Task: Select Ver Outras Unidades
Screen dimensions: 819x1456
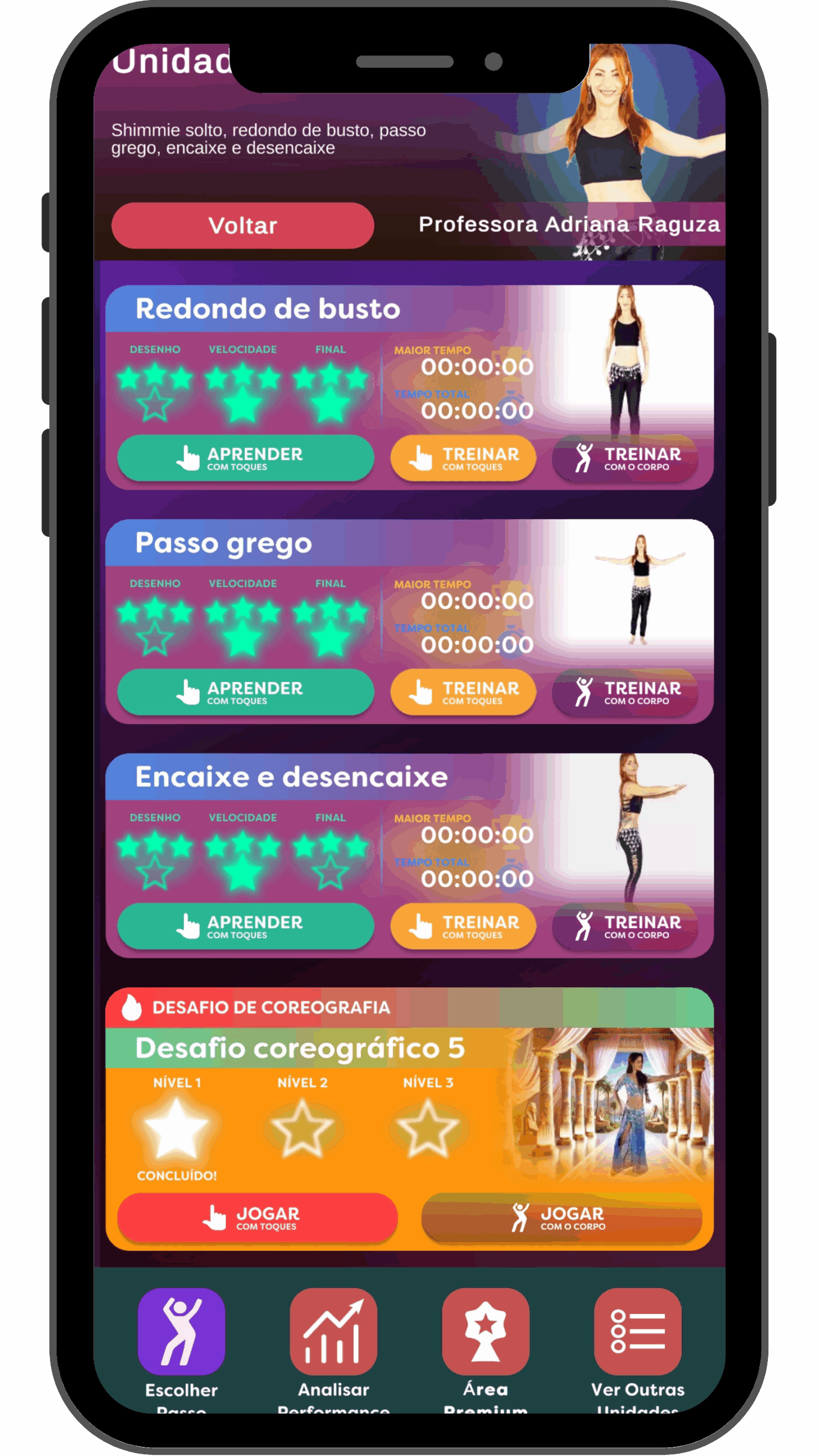Action: (x=638, y=1332)
